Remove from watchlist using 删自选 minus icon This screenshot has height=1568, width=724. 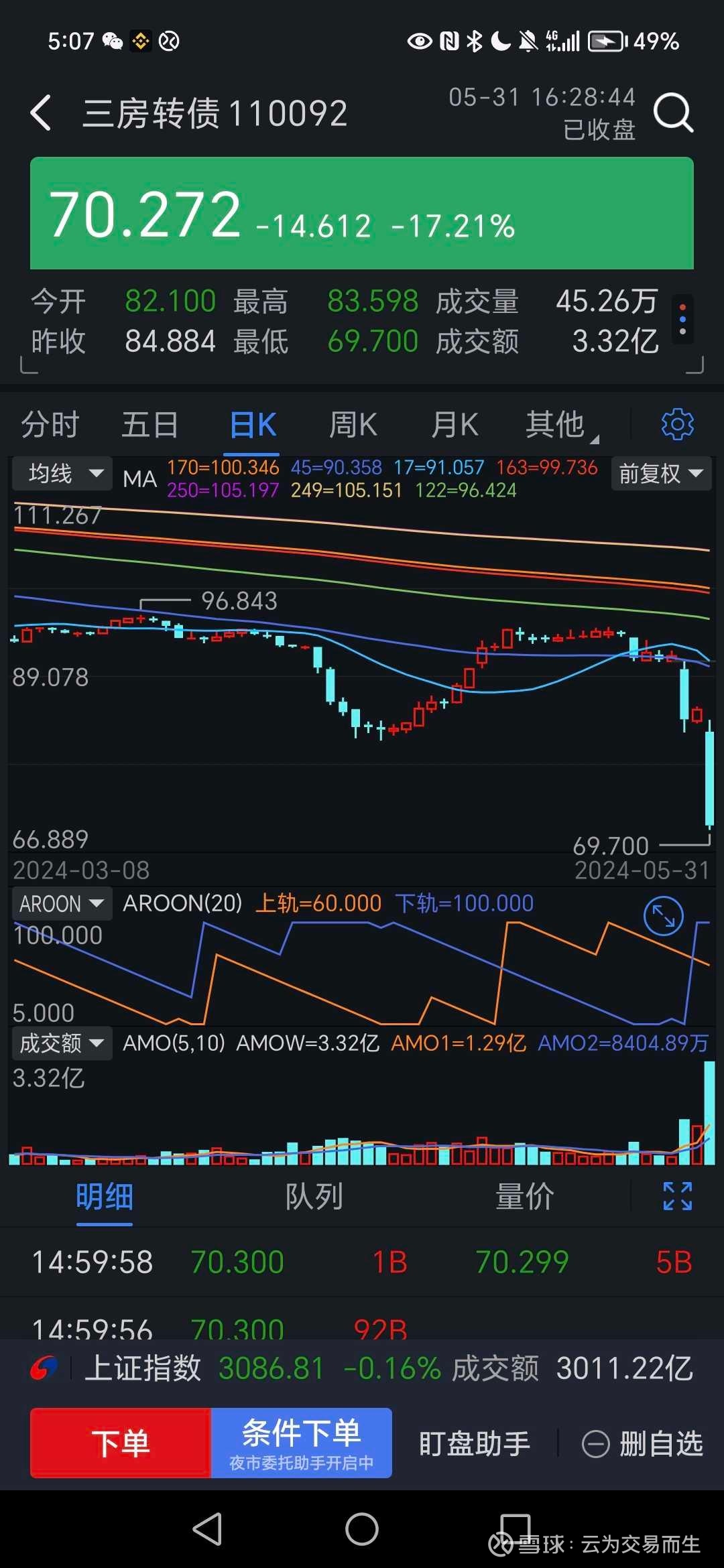(595, 1444)
